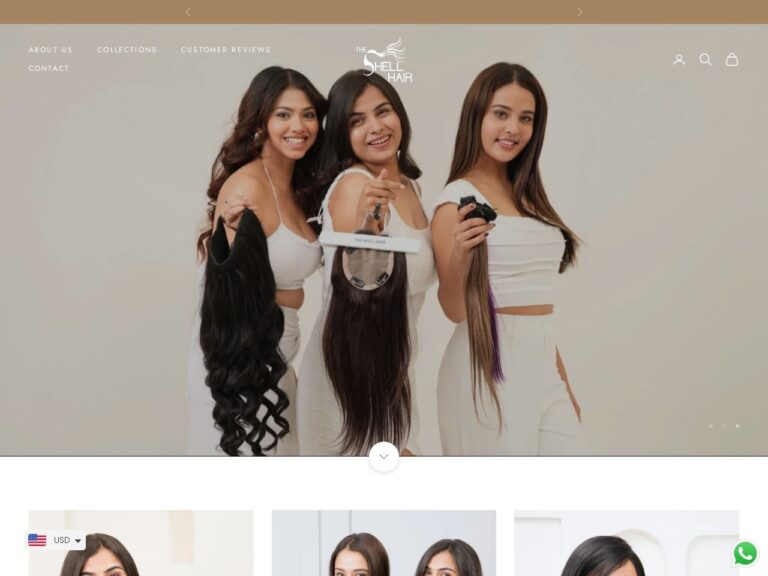View Customer Reviews page
Viewport: 768px width, 576px height.
pyautogui.click(x=225, y=50)
